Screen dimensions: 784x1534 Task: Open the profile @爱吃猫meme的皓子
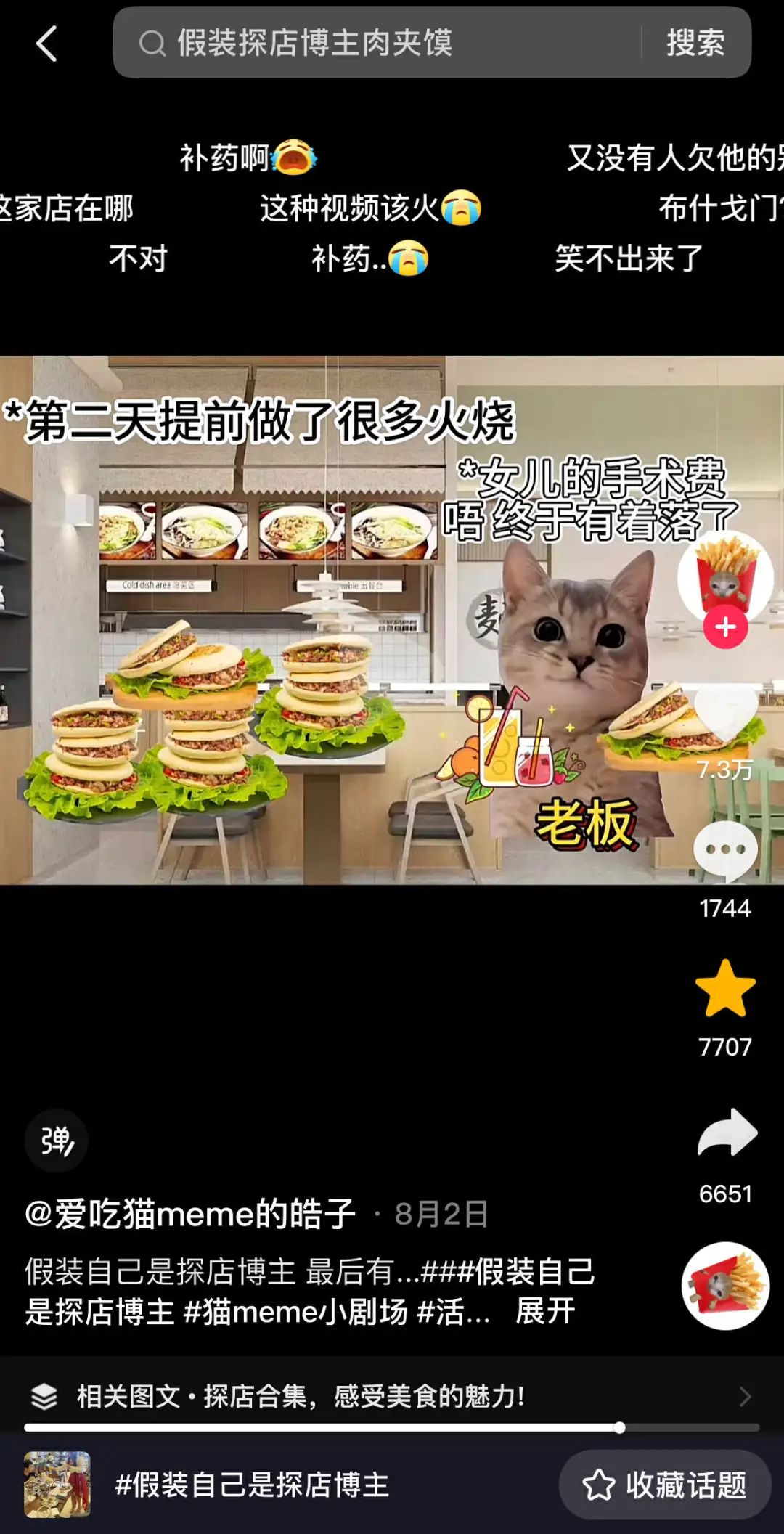(190, 1213)
